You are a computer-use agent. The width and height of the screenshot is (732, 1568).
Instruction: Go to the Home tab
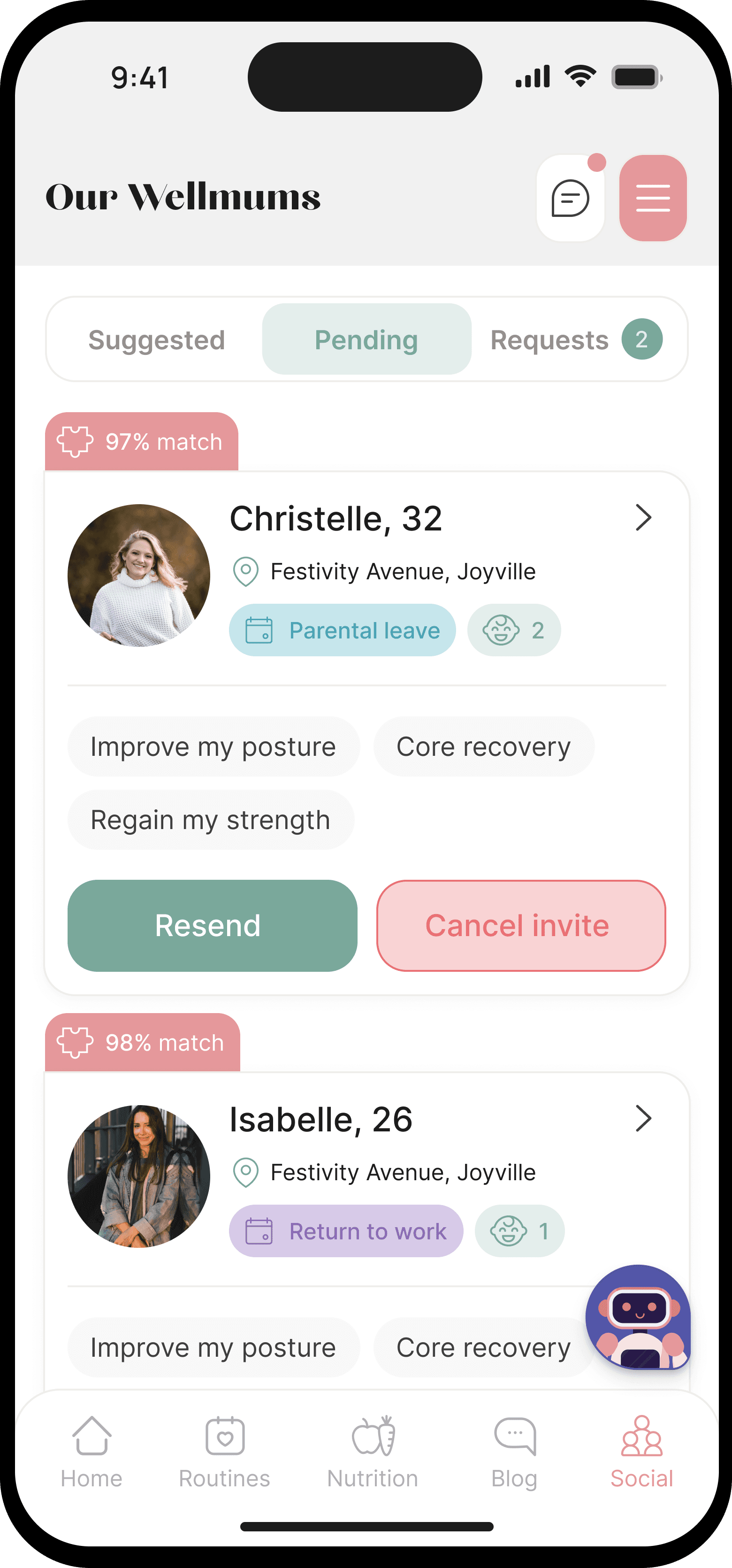91,1452
